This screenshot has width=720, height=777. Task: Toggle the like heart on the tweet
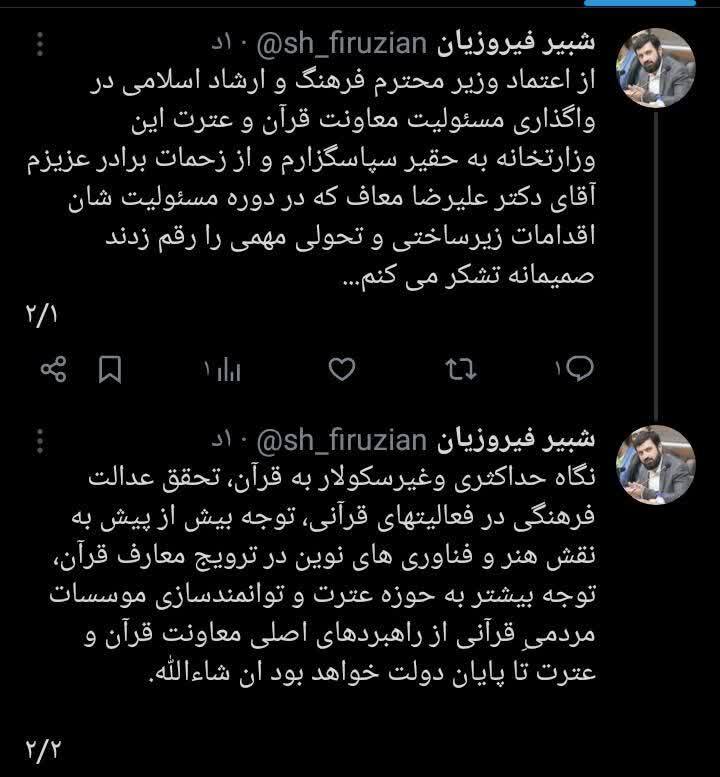click(x=341, y=369)
